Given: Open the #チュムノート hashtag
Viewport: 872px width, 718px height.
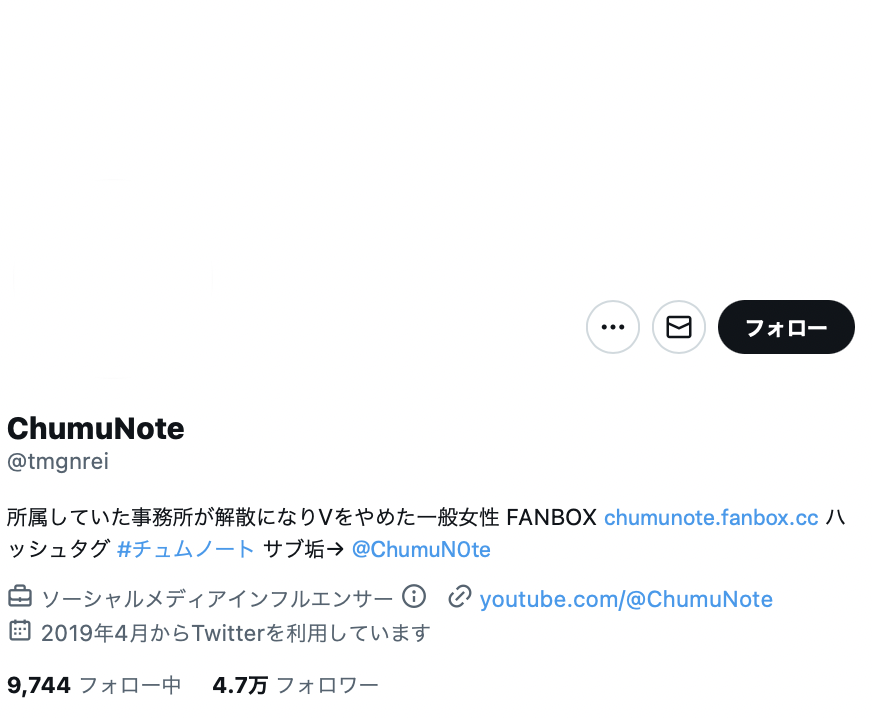Looking at the screenshot, I should 186,549.
